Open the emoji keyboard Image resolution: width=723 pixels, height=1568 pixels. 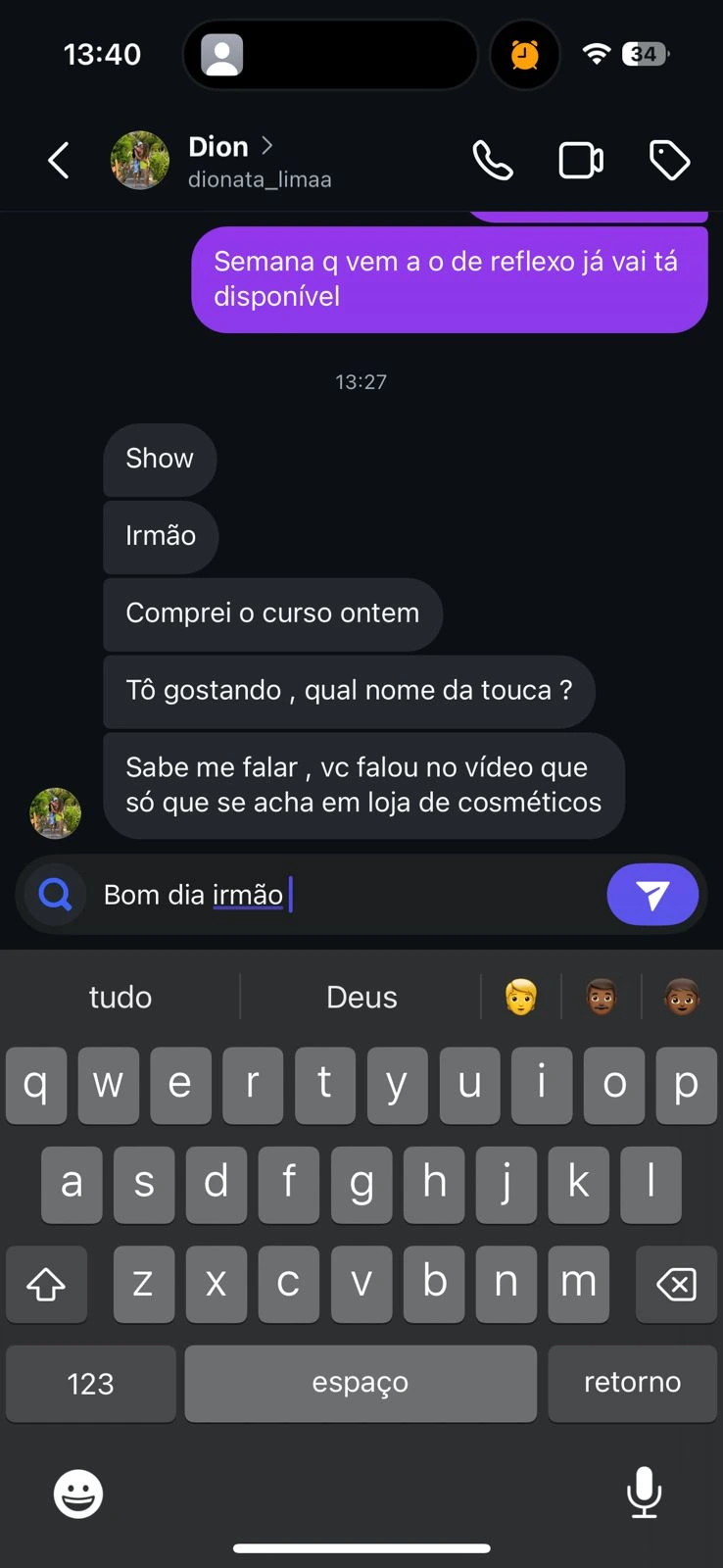pyautogui.click(x=78, y=1494)
